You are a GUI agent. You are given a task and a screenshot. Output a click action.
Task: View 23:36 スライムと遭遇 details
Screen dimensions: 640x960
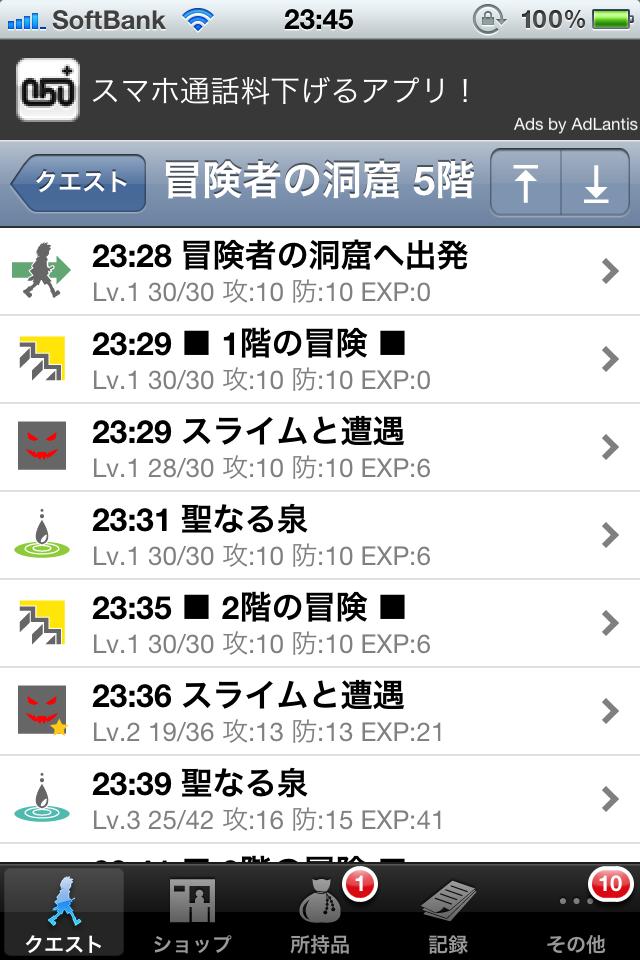coord(320,710)
